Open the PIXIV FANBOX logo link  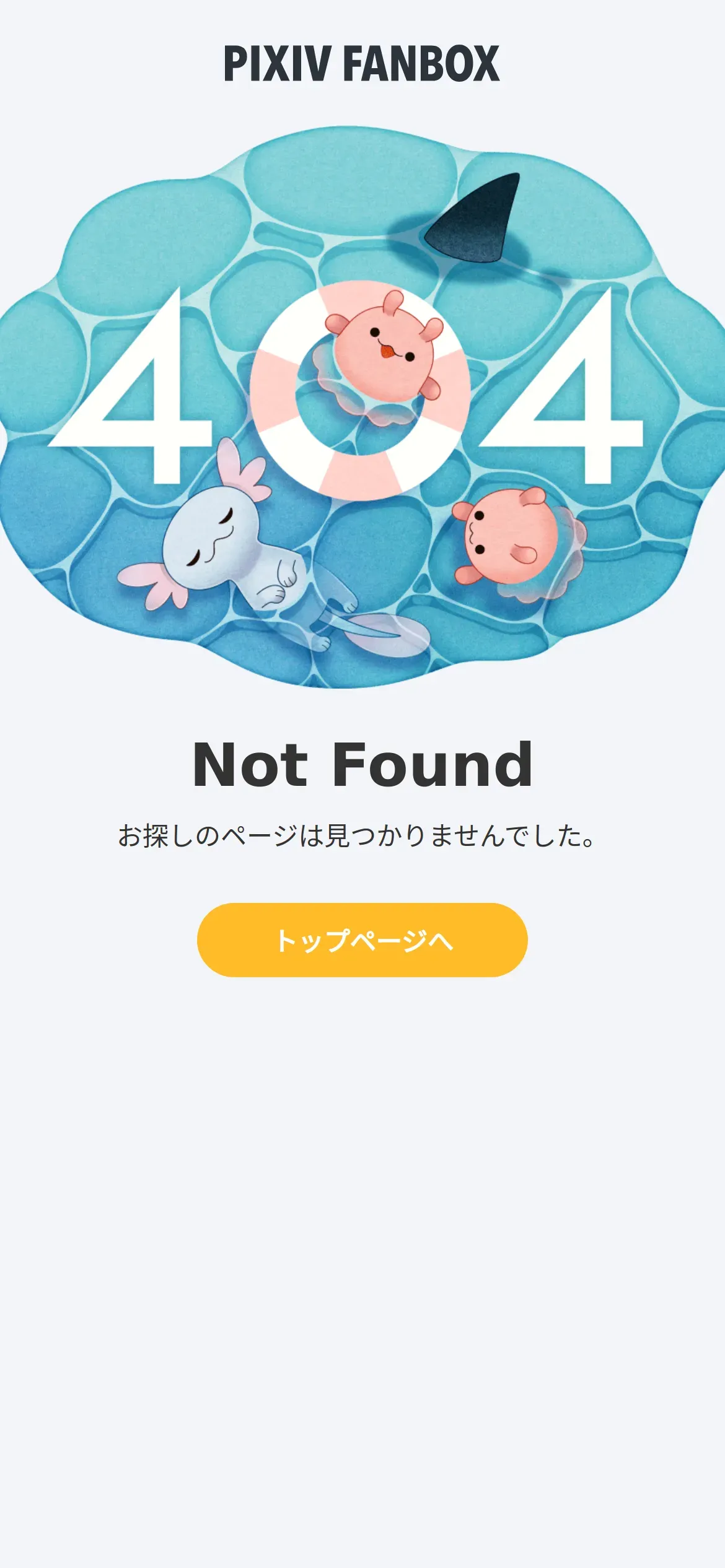coord(362,64)
